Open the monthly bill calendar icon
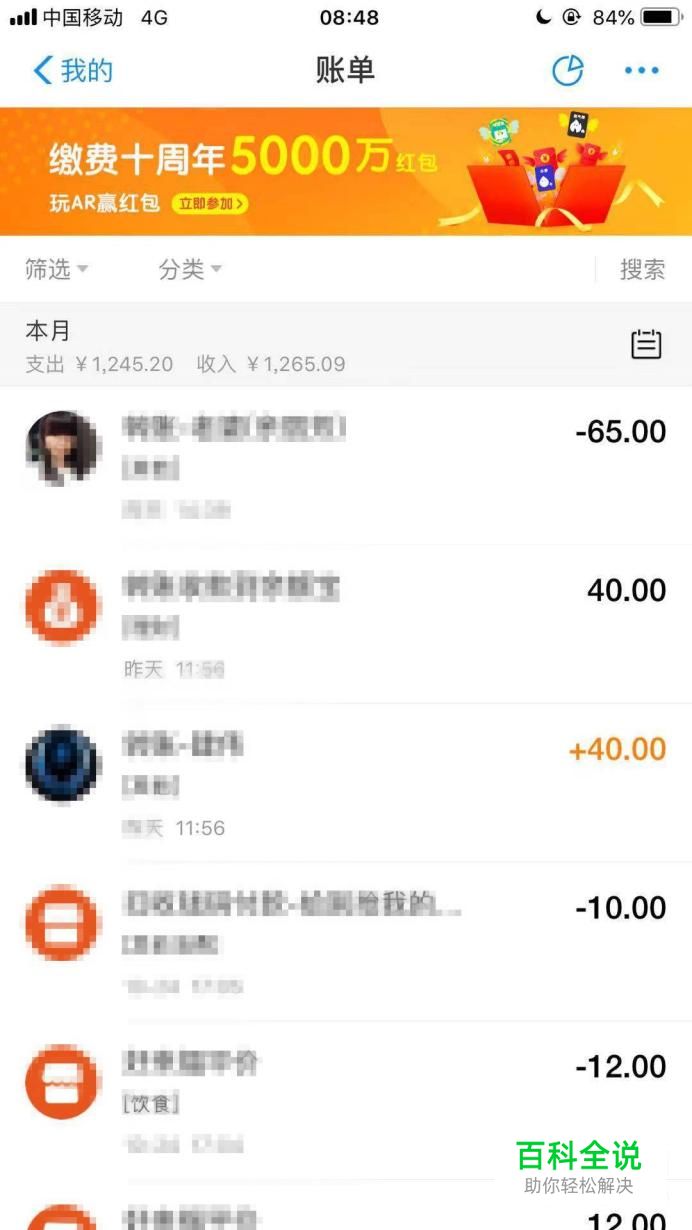The image size is (692, 1230). tap(646, 345)
